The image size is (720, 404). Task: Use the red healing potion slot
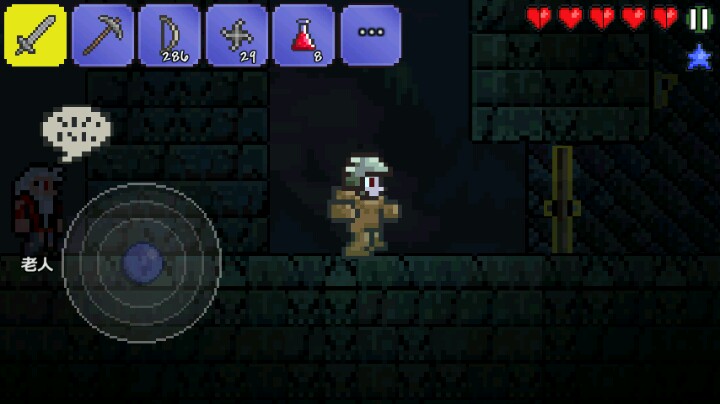pyautogui.click(x=303, y=36)
